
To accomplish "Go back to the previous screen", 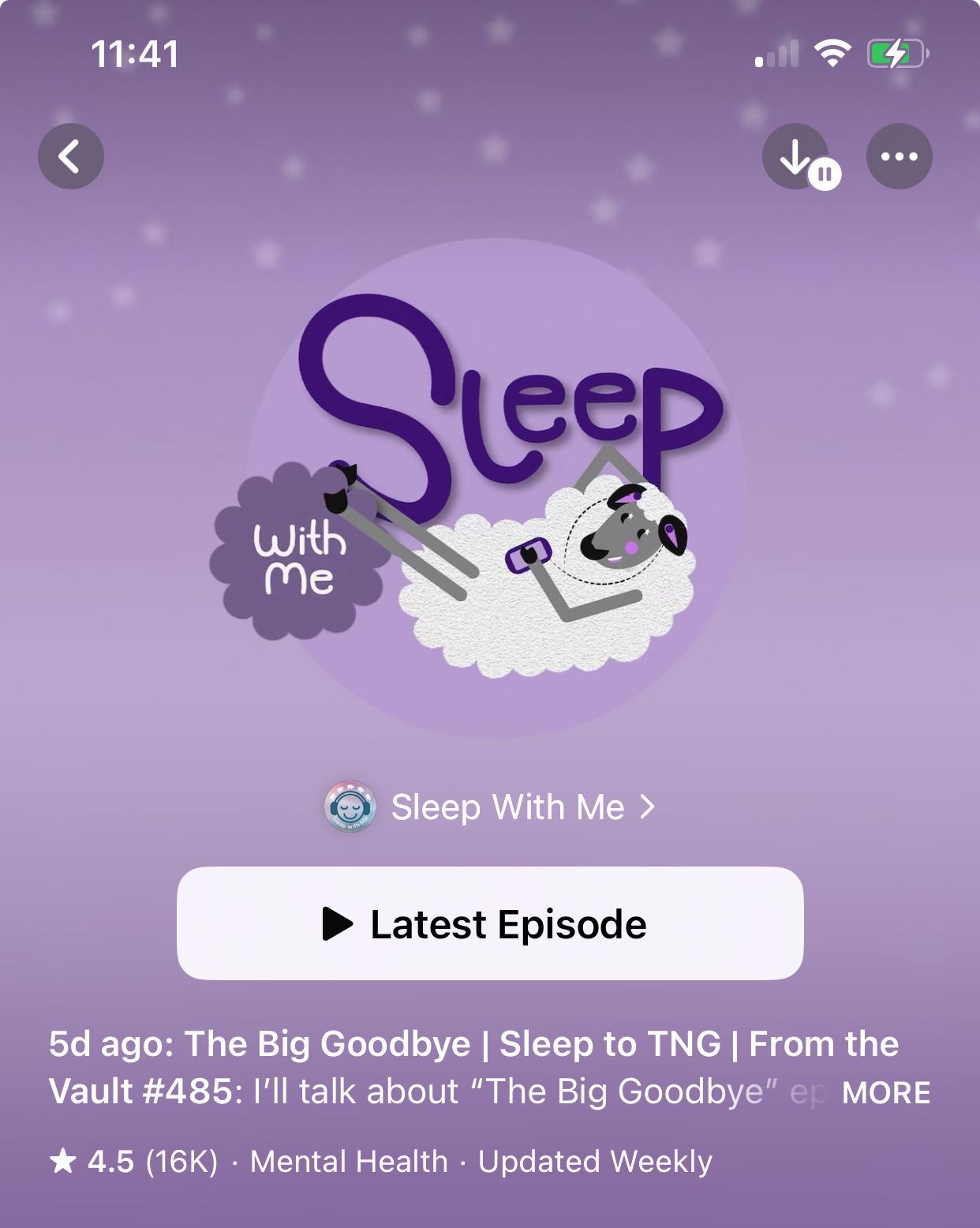I will point(71,156).
